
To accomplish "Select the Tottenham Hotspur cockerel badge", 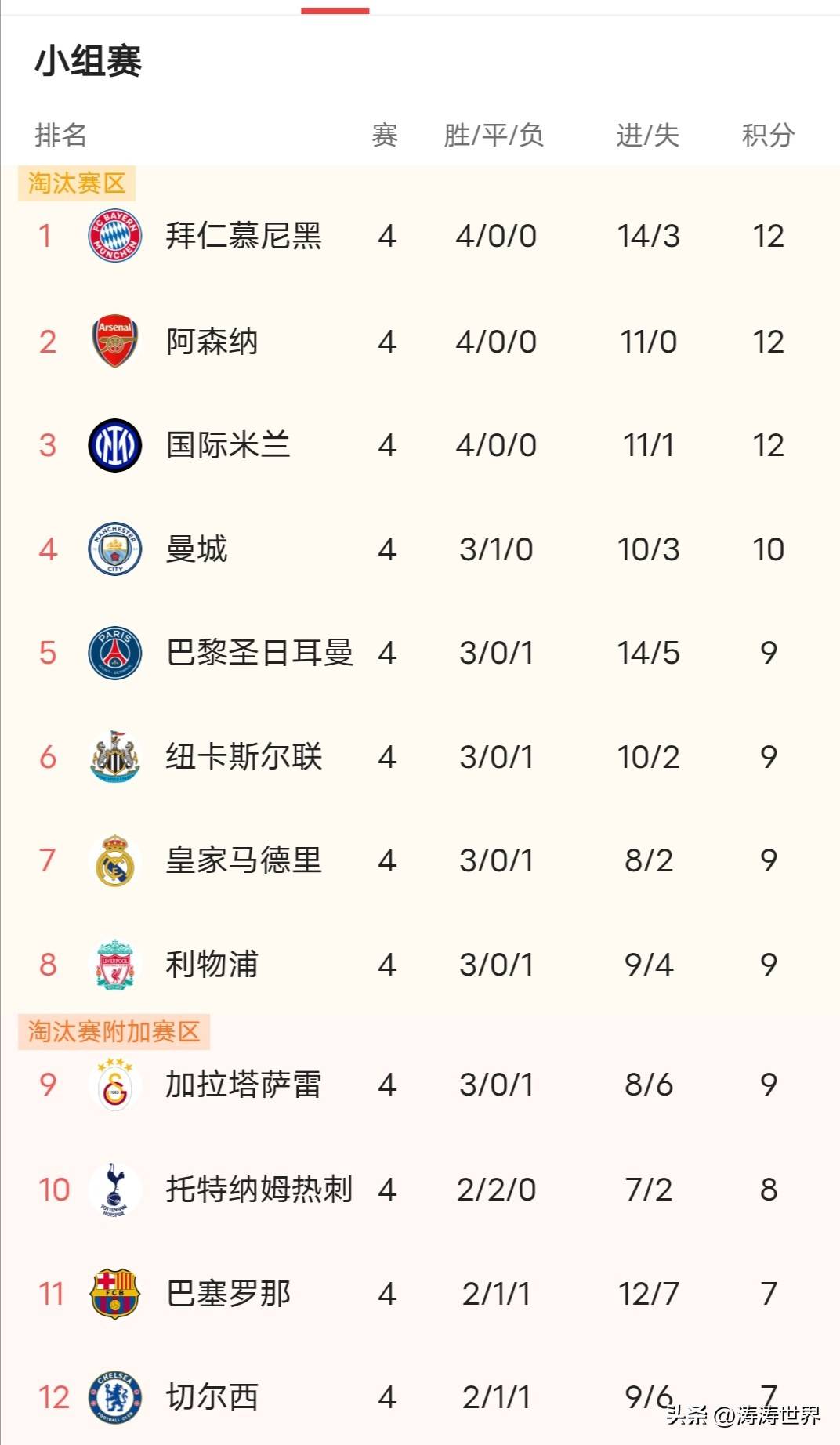I will [114, 1189].
